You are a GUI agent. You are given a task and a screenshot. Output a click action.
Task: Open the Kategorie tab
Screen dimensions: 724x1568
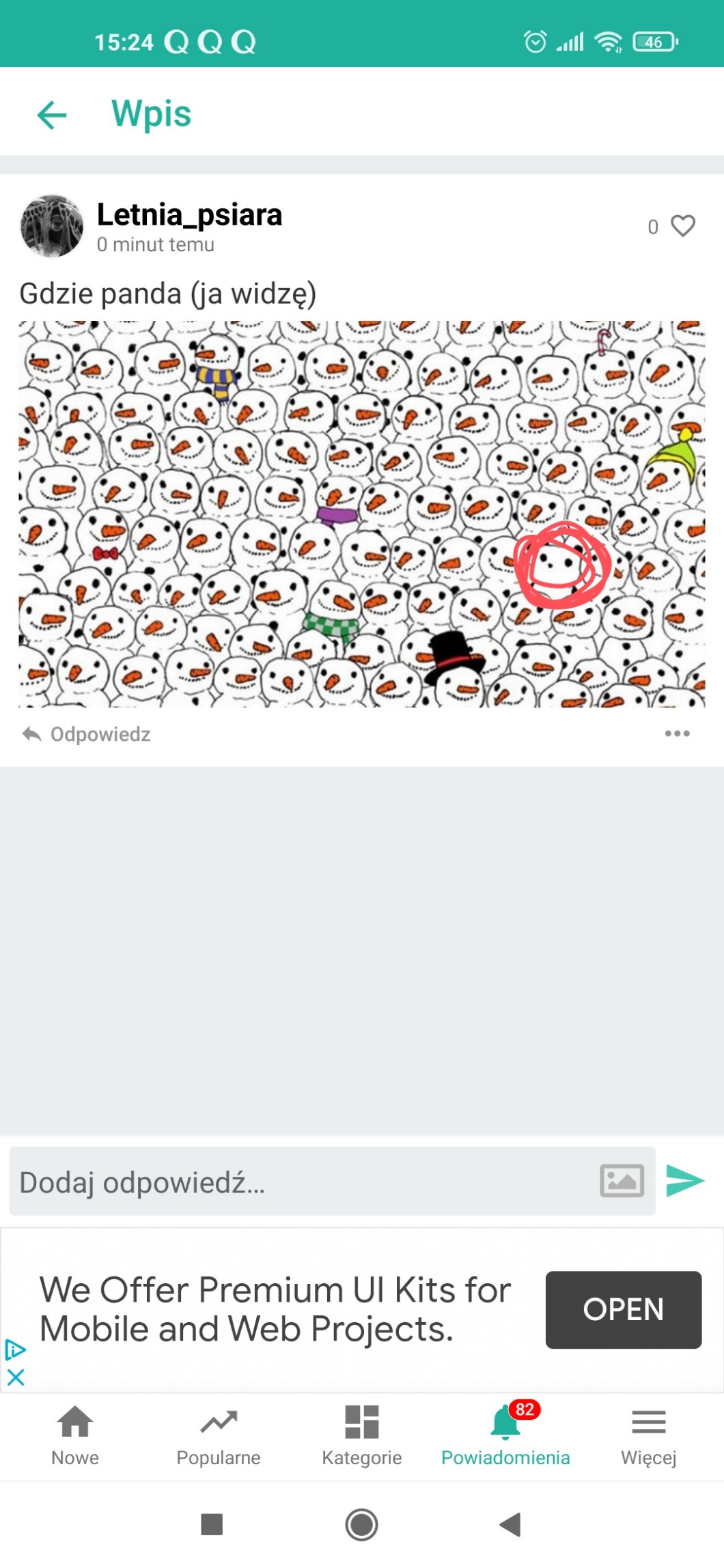(362, 1436)
